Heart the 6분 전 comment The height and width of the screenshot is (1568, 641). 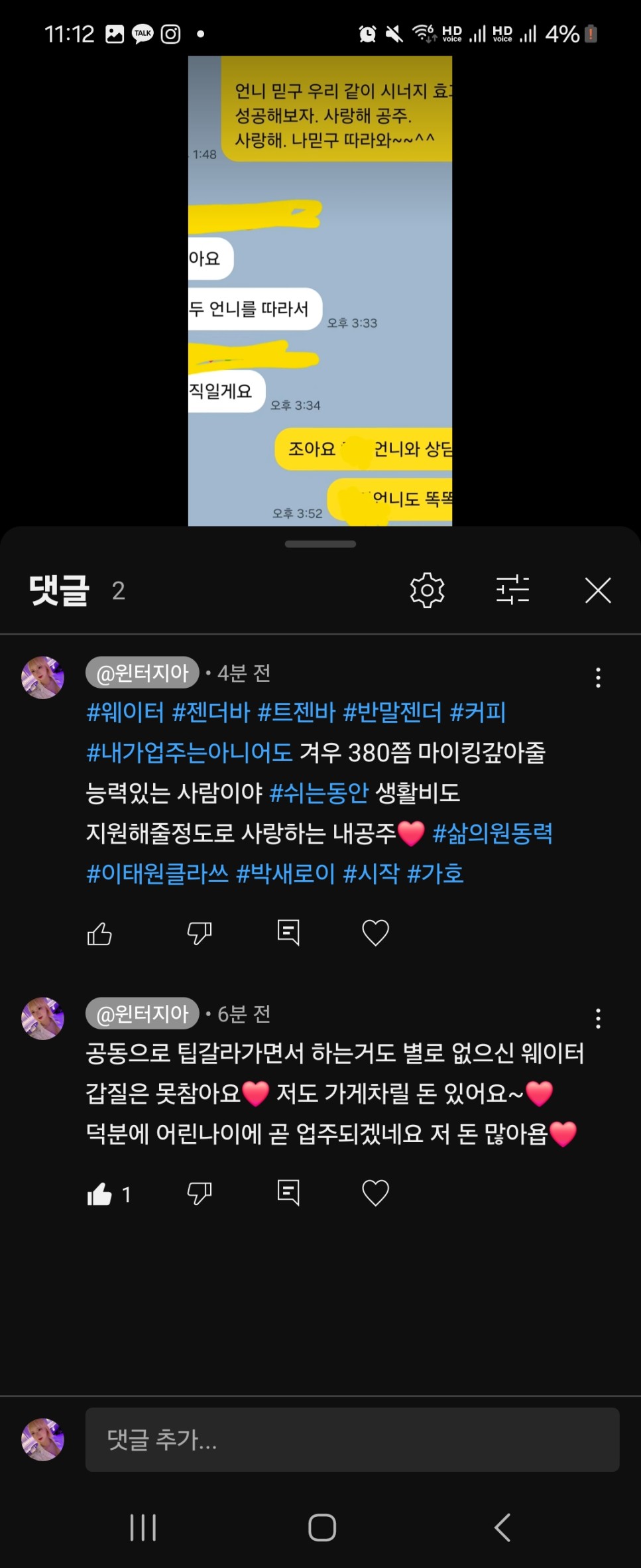(x=375, y=1193)
